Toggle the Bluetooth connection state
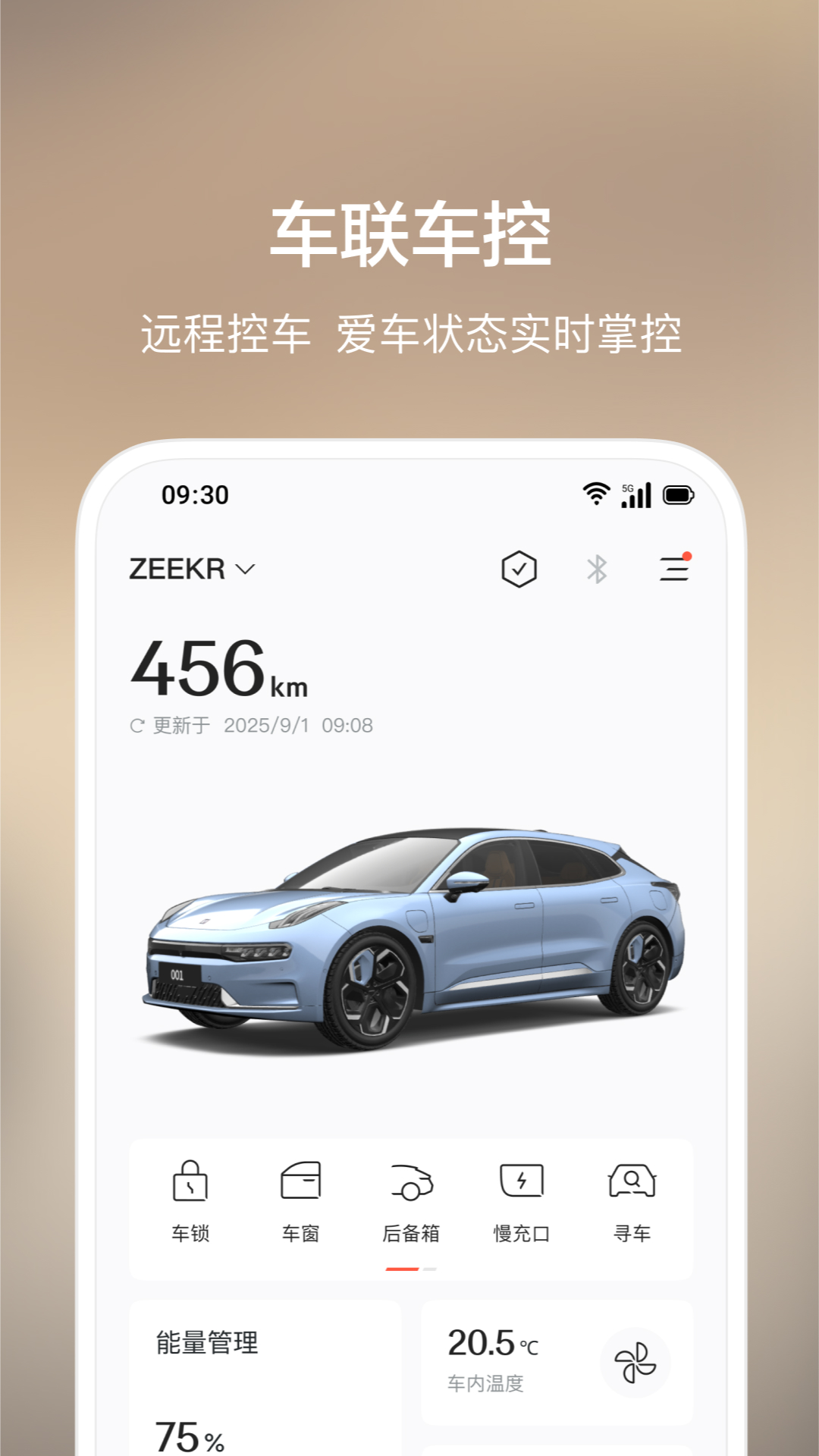 598,567
